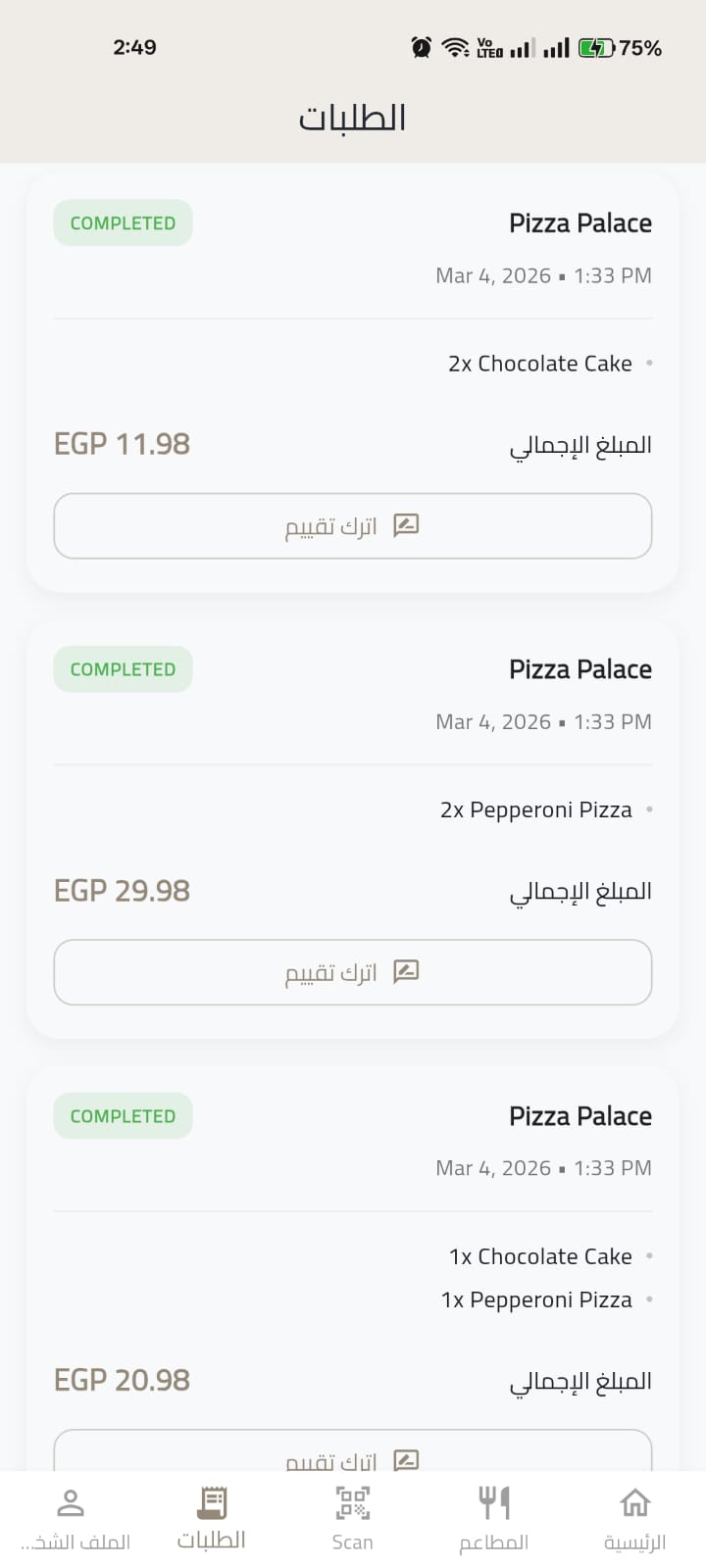
Task: Tap اترك تقييم on the first Pizza Palace order
Action: pyautogui.click(x=353, y=526)
